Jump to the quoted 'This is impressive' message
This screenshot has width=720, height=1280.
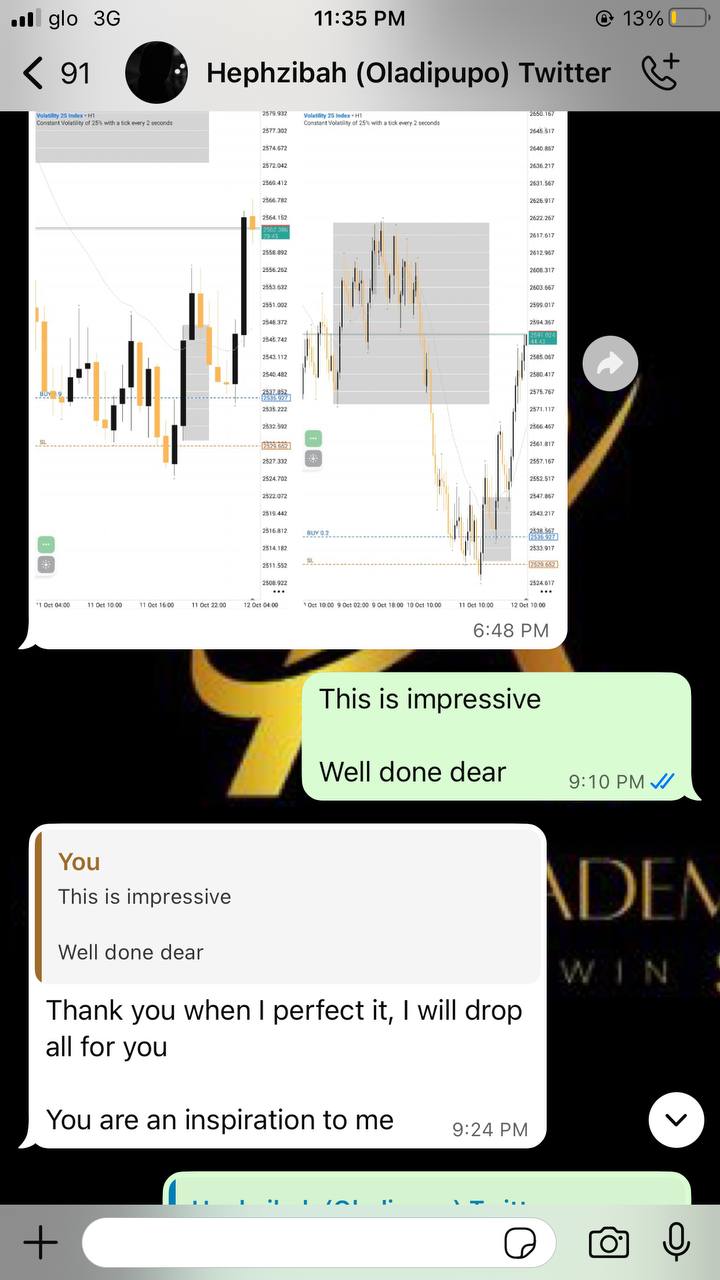[288, 907]
